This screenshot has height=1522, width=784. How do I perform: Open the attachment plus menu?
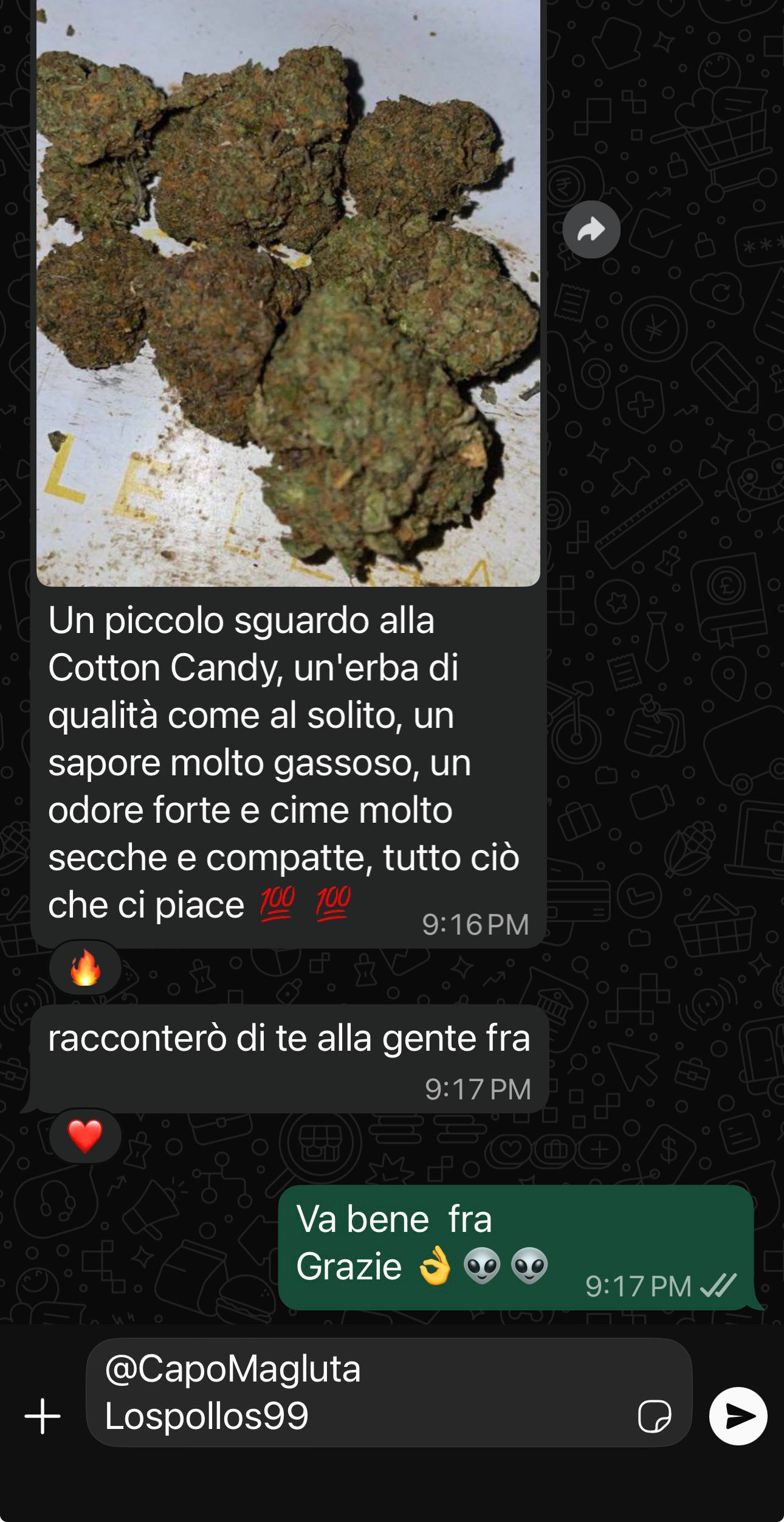coord(43,1416)
